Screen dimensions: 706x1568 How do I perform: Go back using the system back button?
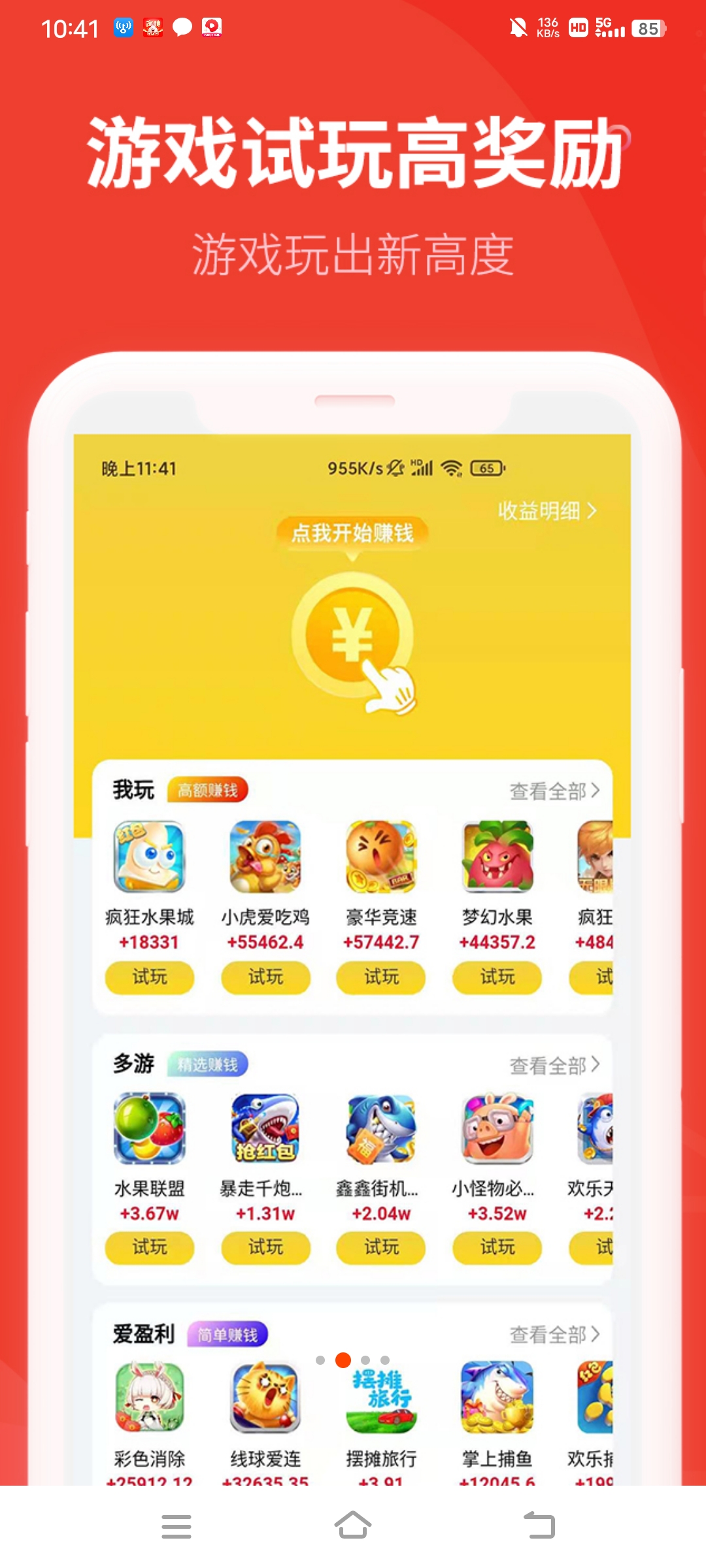point(539,1526)
